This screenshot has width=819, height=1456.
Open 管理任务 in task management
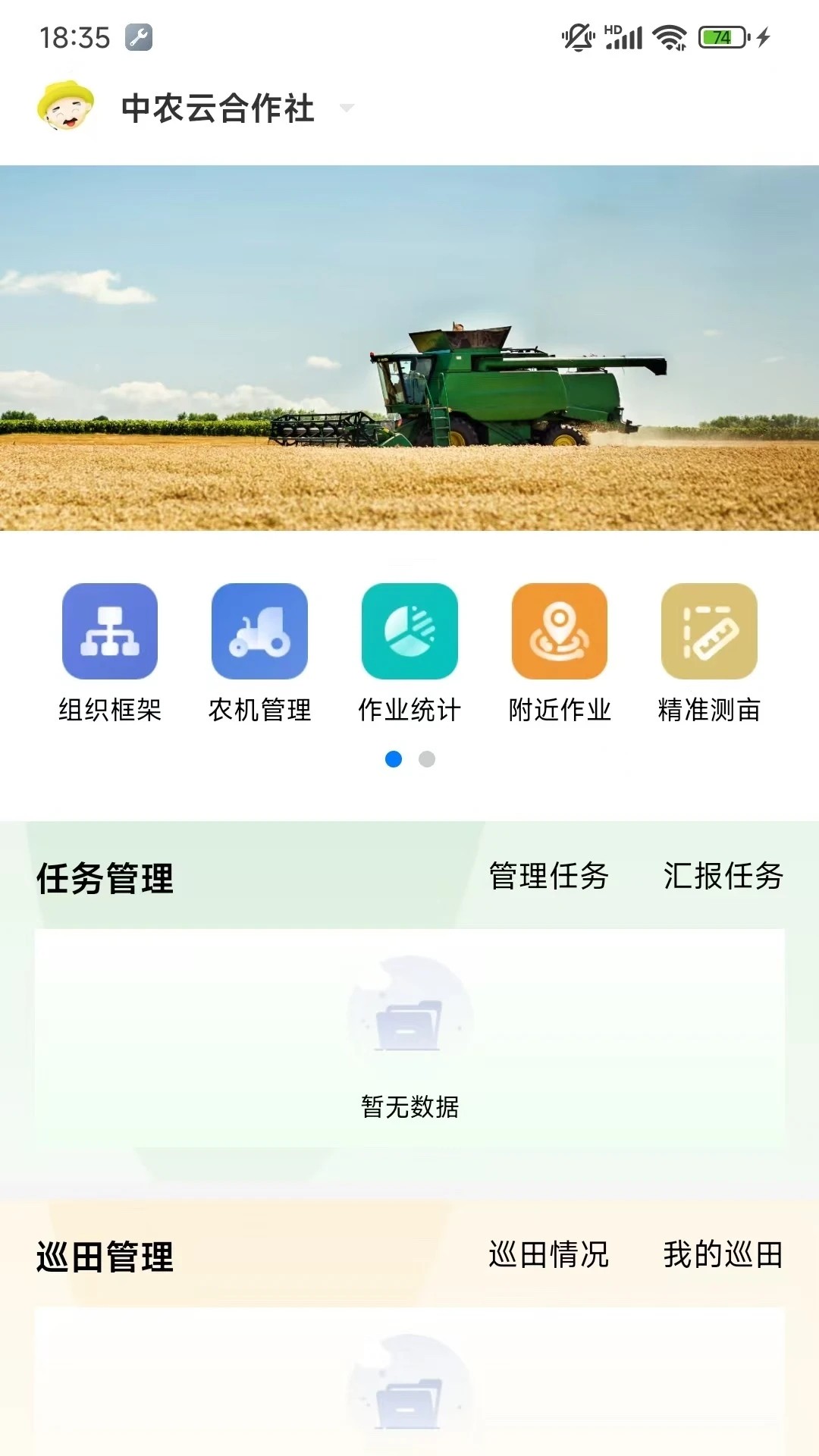551,877
